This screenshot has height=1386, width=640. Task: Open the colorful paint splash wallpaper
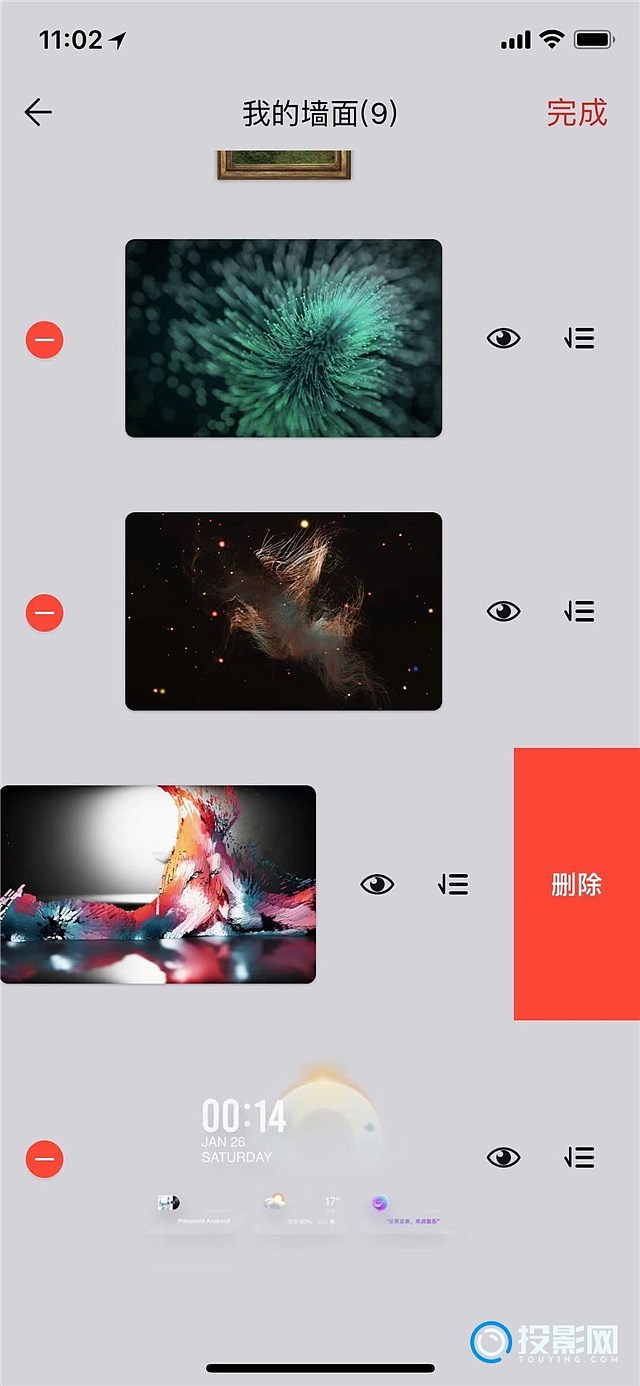coord(158,884)
